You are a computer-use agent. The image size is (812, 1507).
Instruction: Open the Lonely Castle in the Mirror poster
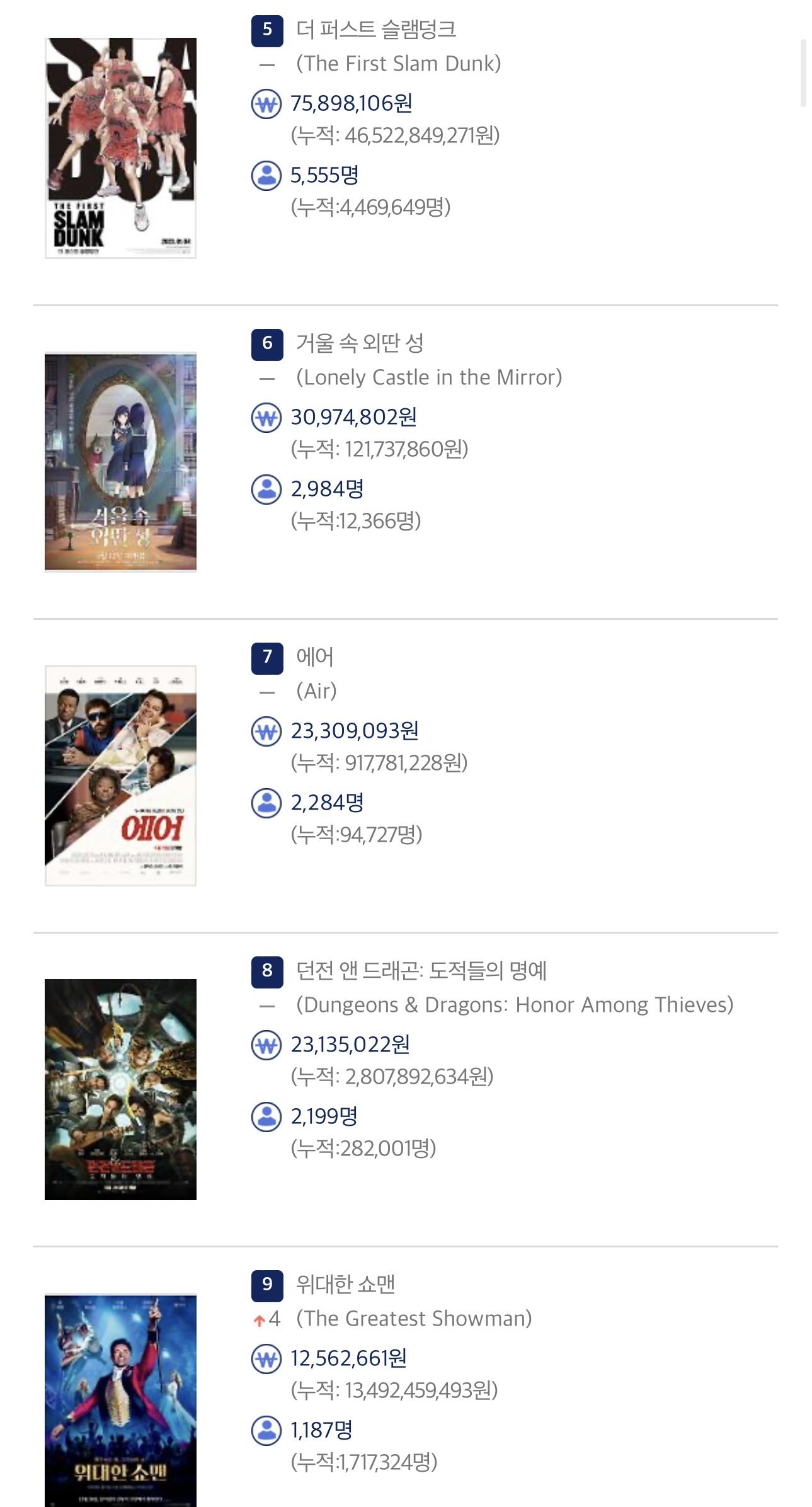click(120, 462)
